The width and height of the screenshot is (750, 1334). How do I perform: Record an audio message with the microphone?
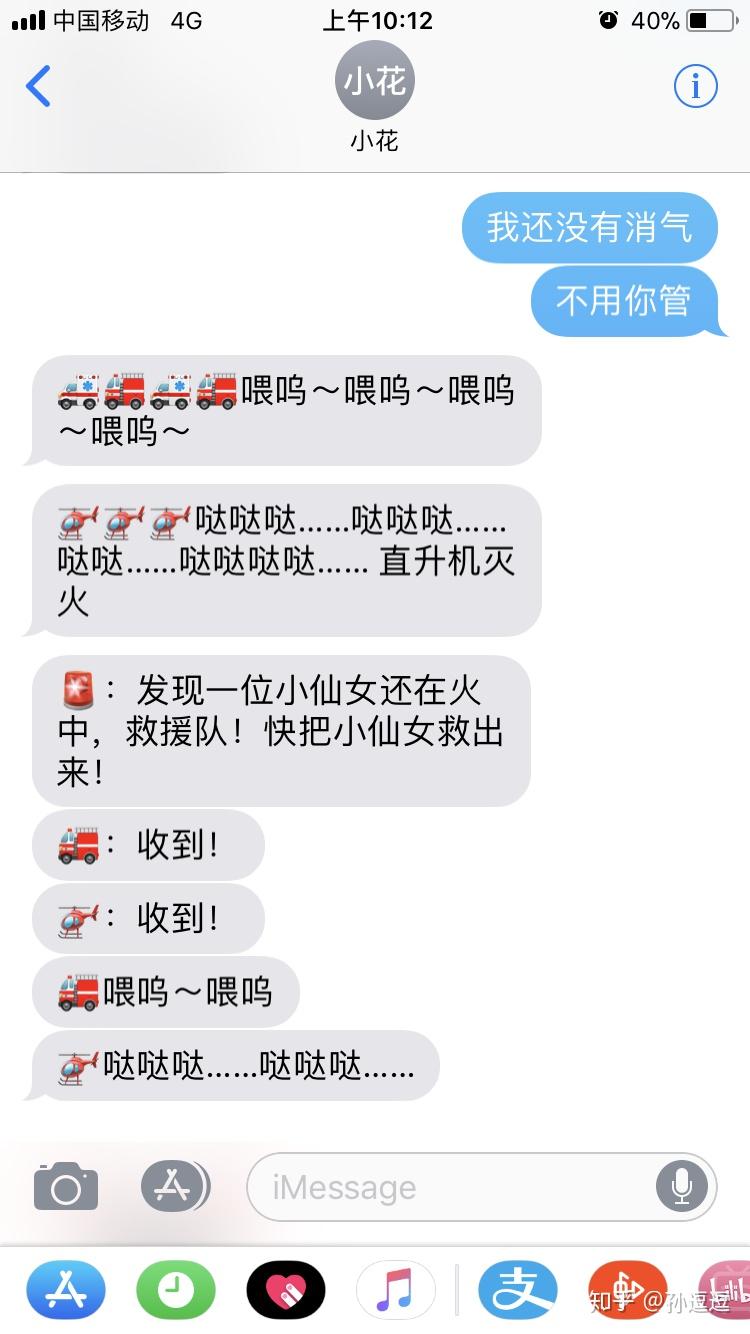tap(681, 1187)
